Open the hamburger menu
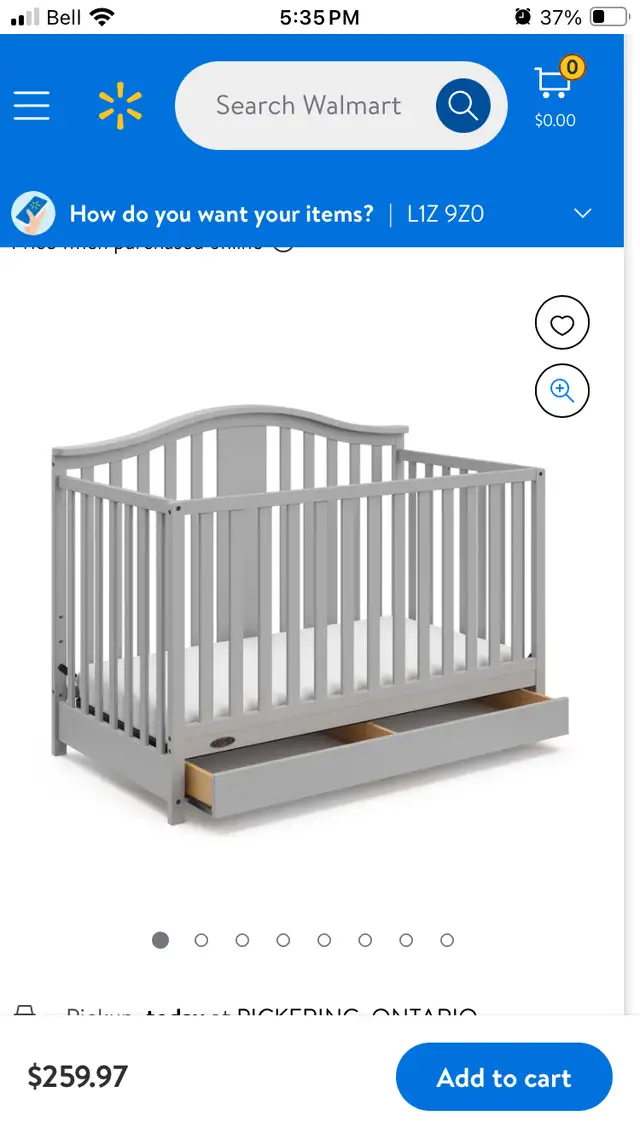 click(x=32, y=105)
